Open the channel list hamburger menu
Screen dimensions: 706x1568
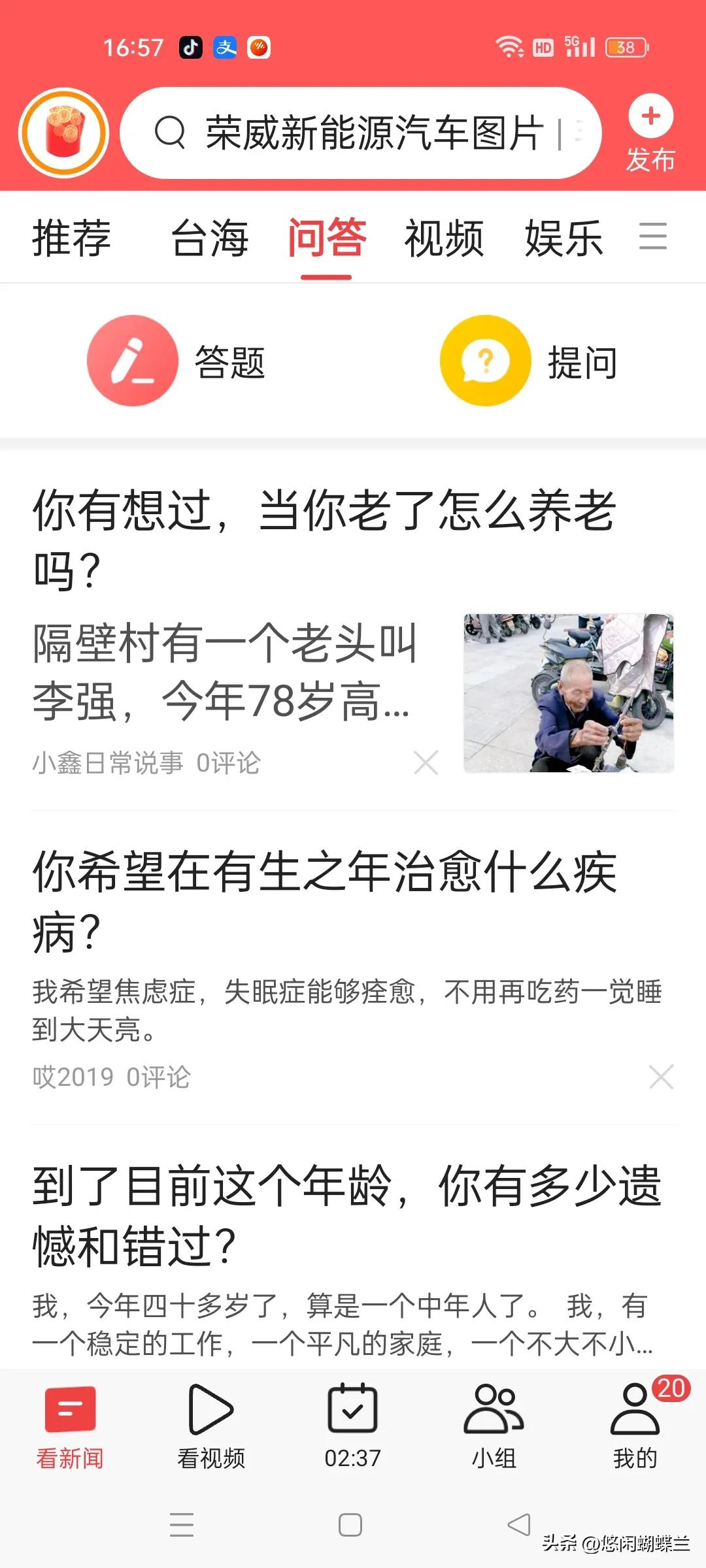tap(653, 237)
